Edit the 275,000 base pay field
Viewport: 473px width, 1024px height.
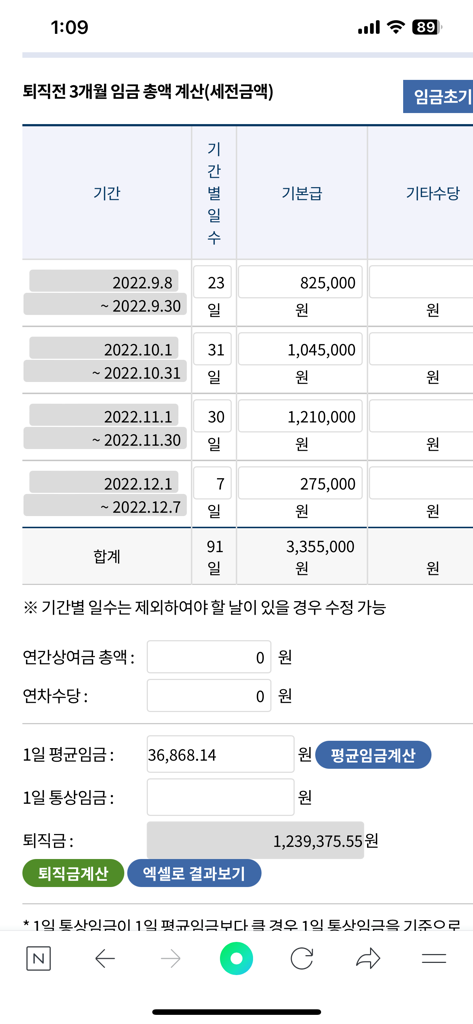tap(300, 483)
